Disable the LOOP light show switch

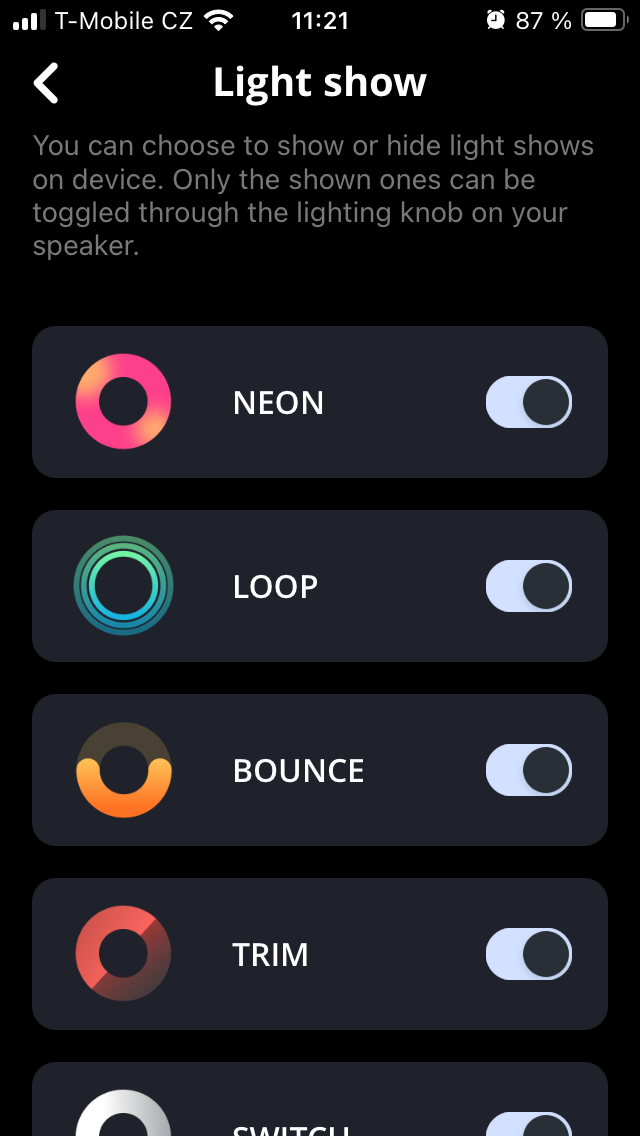529,586
